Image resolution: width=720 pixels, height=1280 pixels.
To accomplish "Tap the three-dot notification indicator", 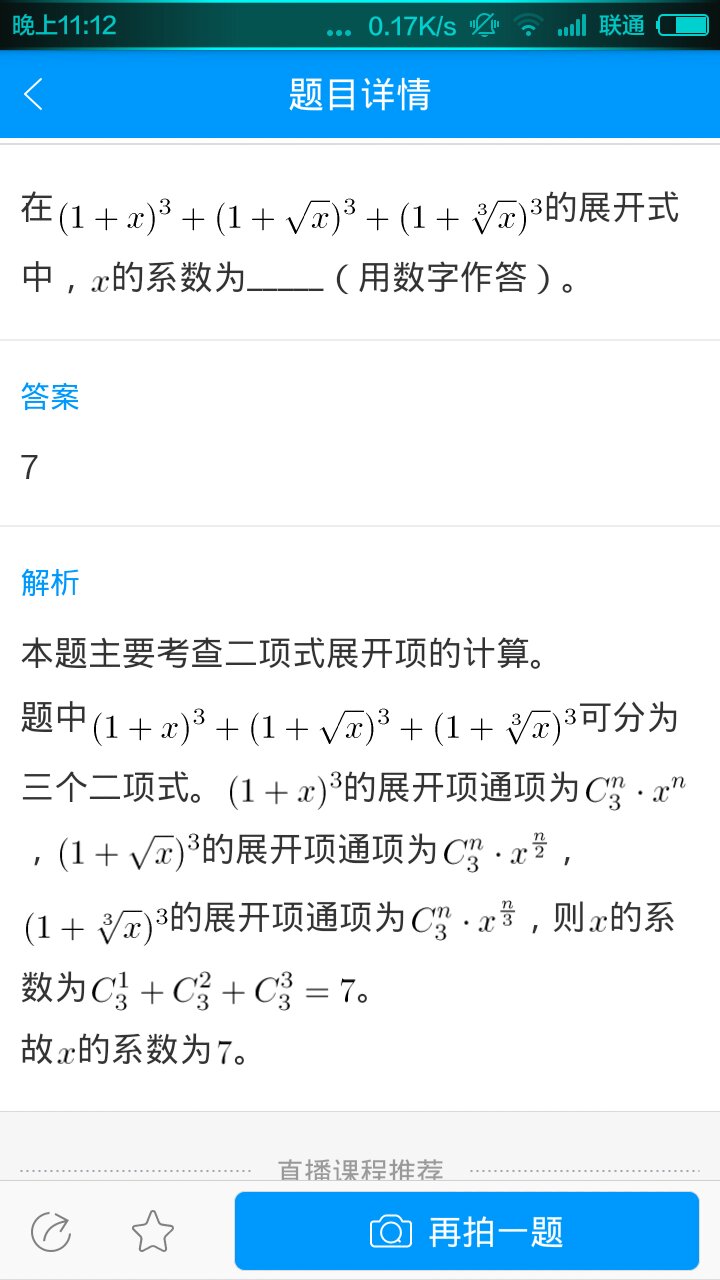I will point(340,30).
